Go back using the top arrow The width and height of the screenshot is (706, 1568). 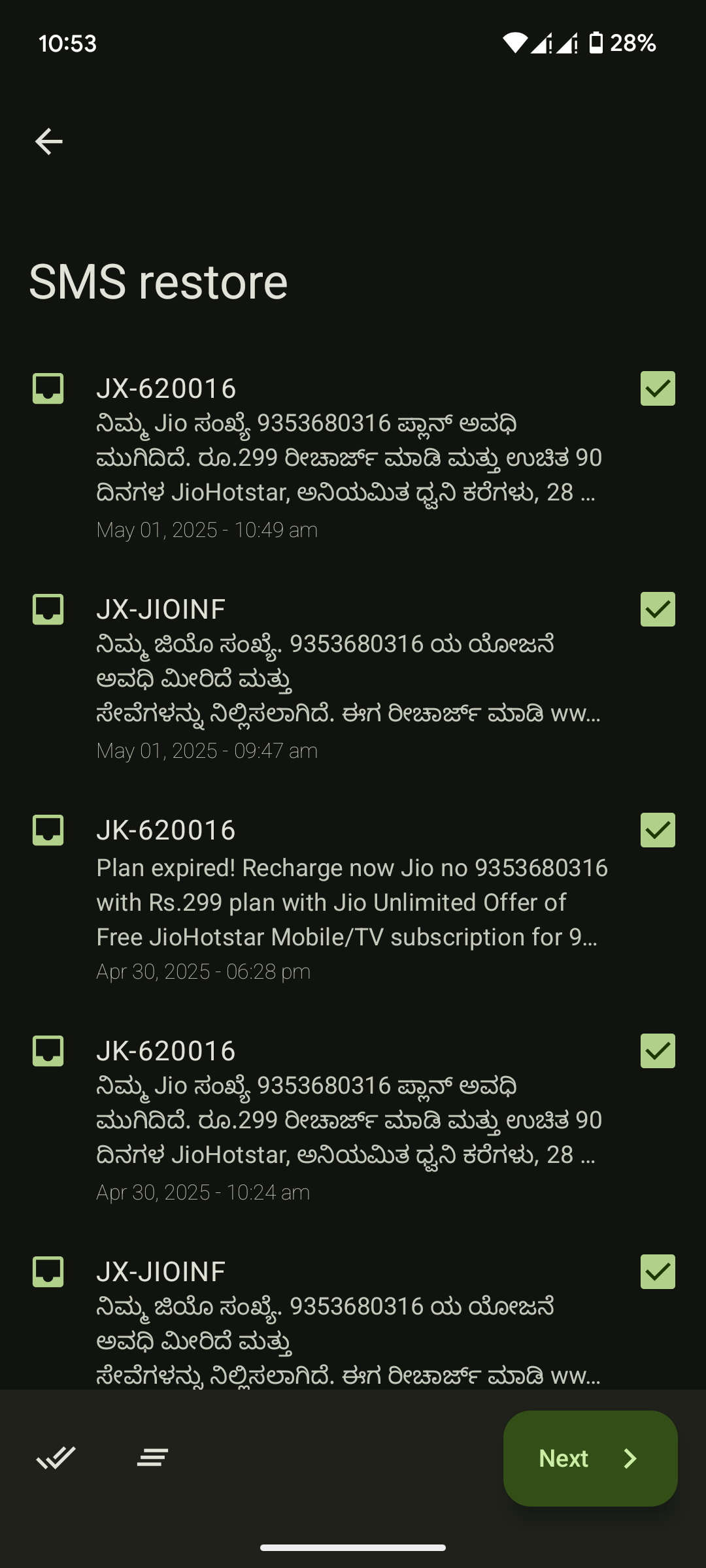pyautogui.click(x=49, y=142)
